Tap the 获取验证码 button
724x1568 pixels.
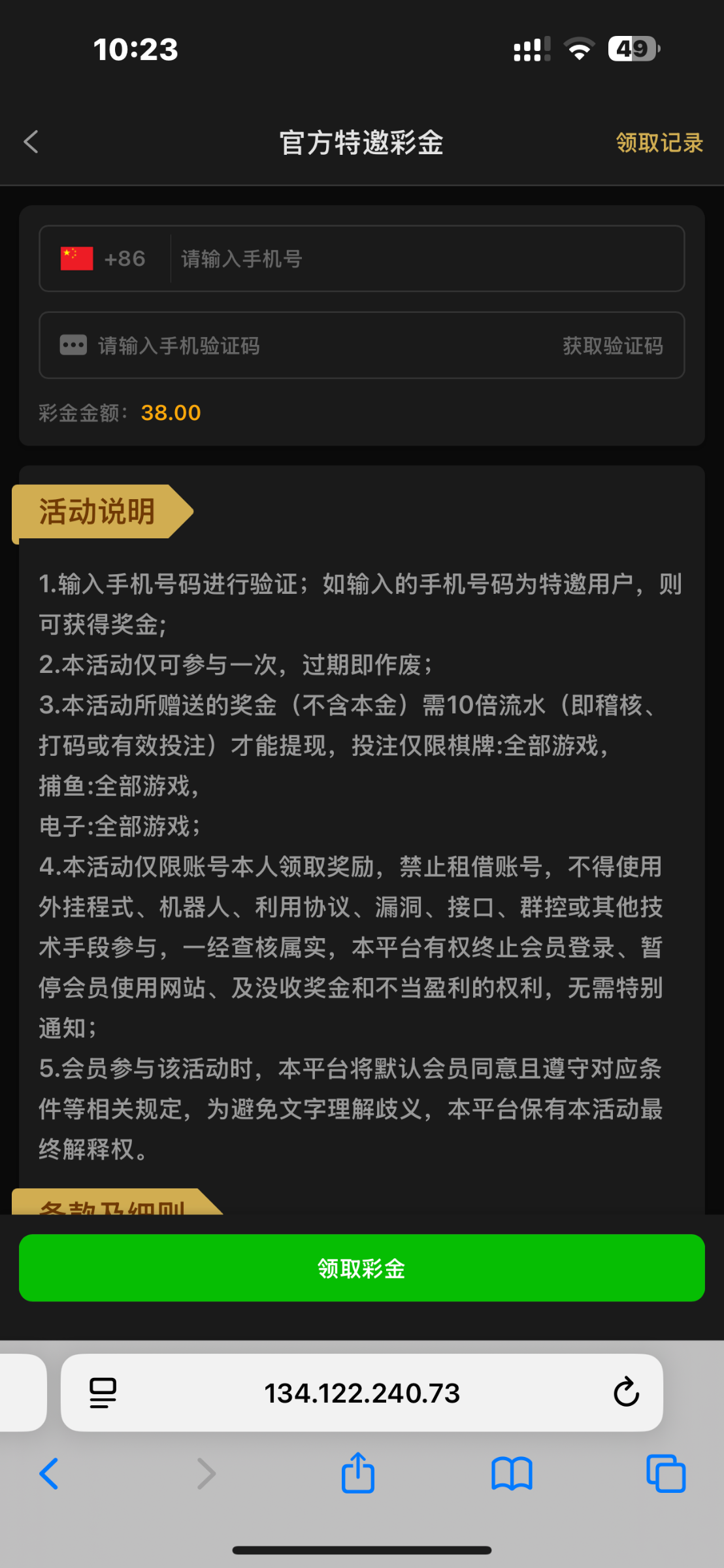coord(612,346)
